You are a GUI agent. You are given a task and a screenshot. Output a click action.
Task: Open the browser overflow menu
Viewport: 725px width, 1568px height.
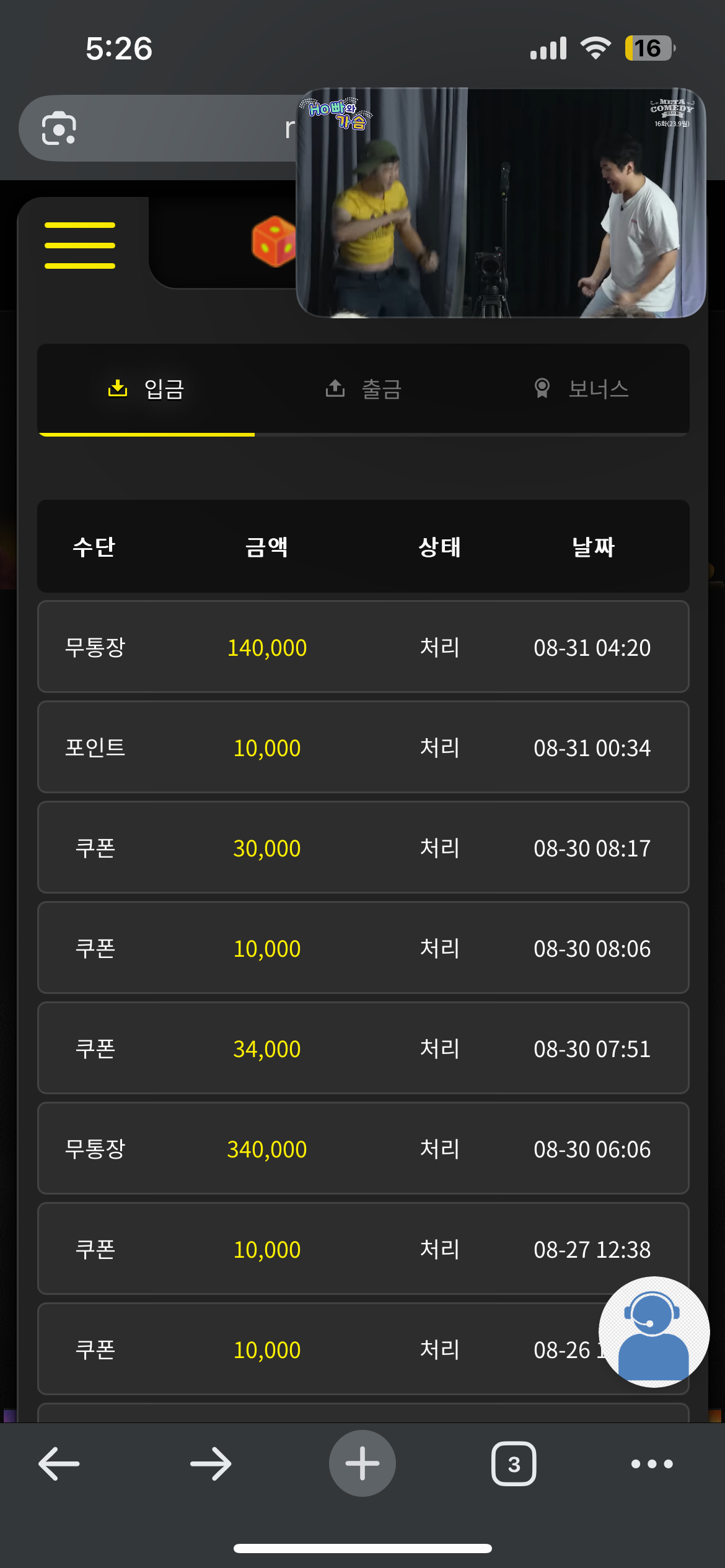tap(652, 1464)
